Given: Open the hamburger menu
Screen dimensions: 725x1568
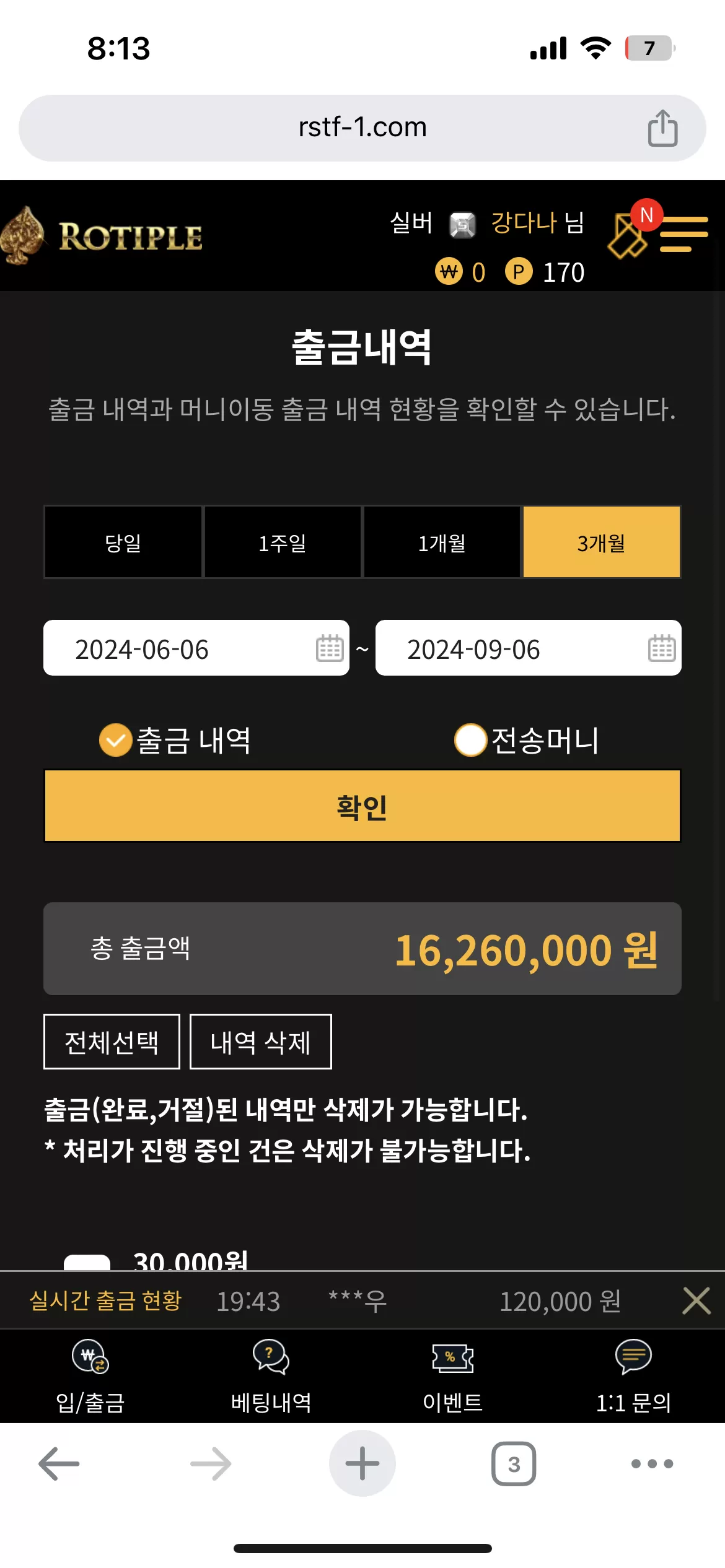Looking at the screenshot, I should tap(683, 234).
